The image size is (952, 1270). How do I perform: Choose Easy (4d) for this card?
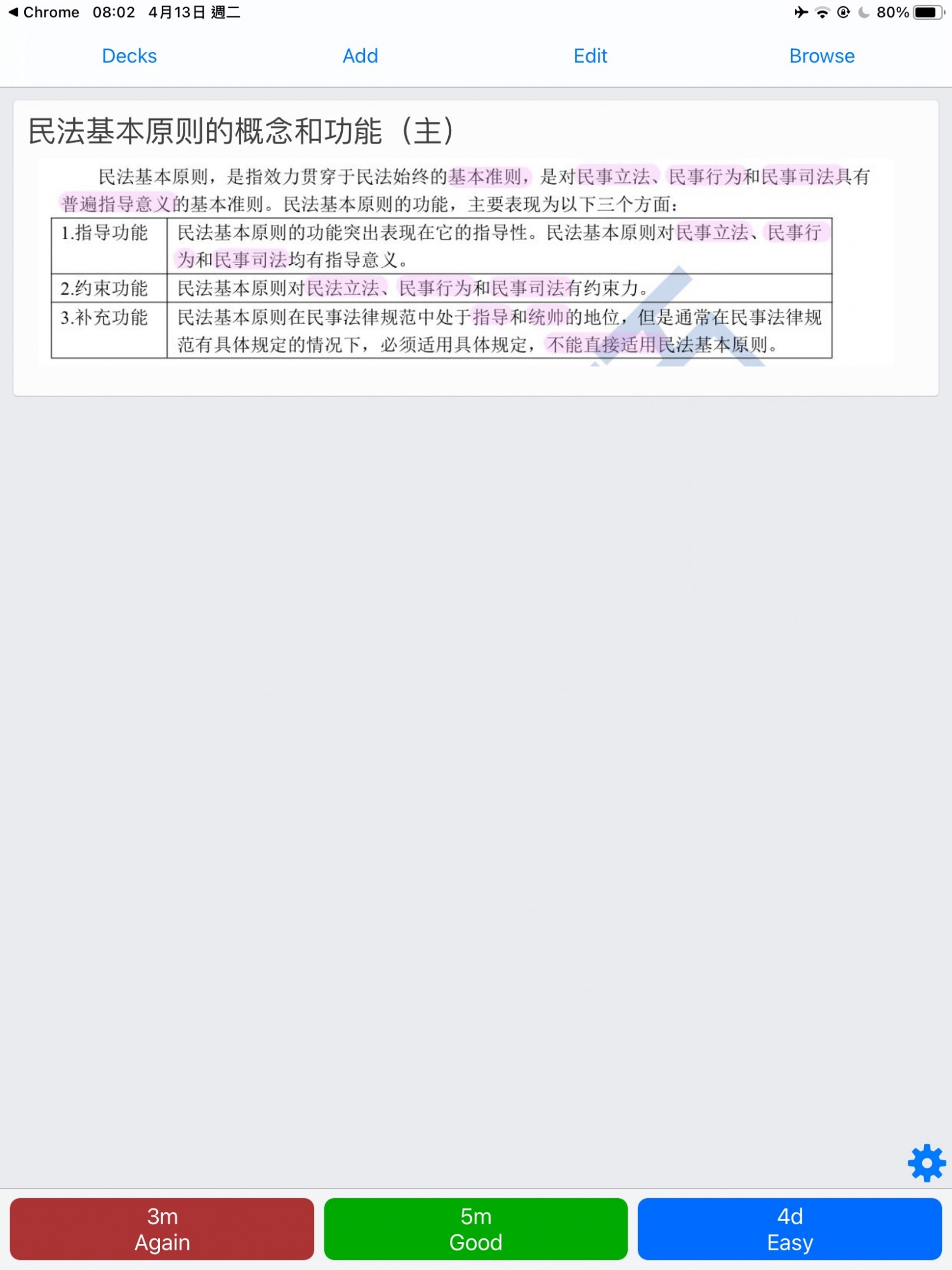[789, 1229]
